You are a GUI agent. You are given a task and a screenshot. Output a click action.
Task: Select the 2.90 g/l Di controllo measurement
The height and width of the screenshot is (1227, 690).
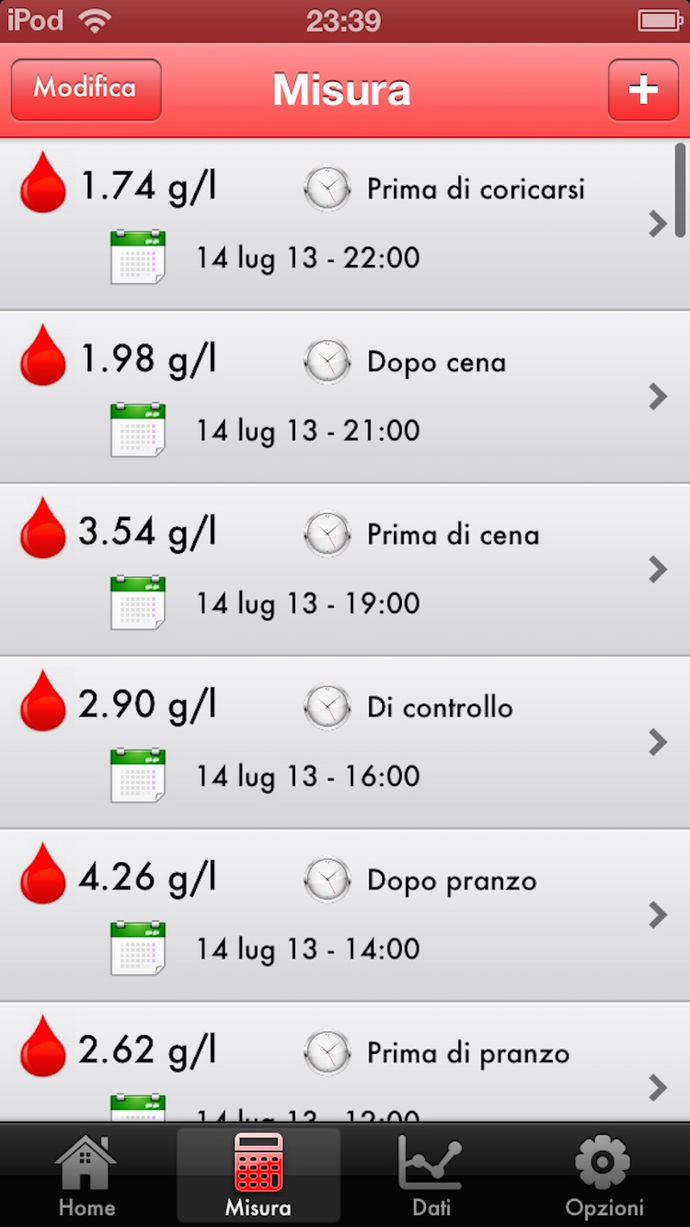340,743
